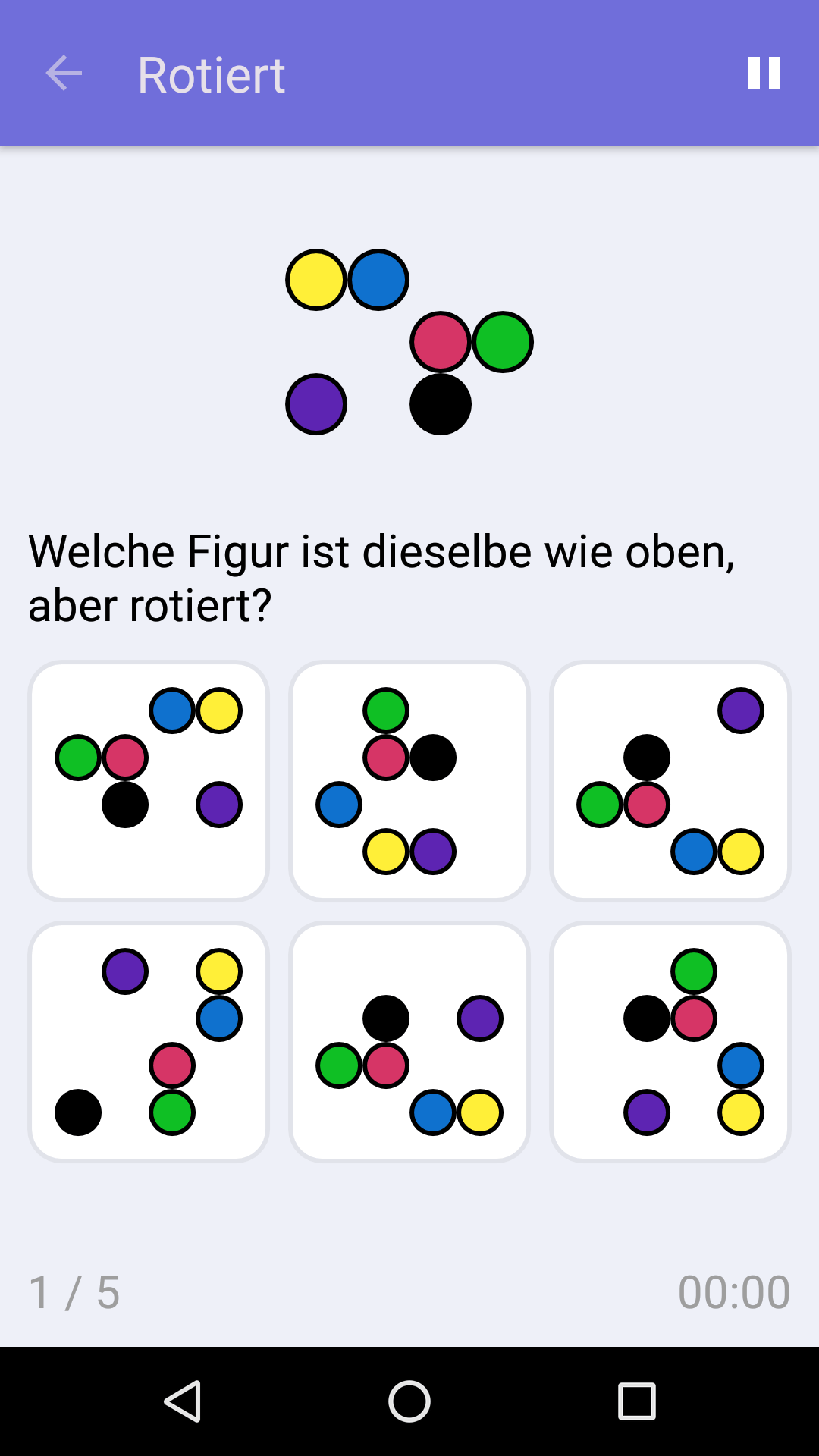Screen dimensions: 819x1456
Task: Tap the pink circle in the bottom-left answer
Action: (x=173, y=1067)
